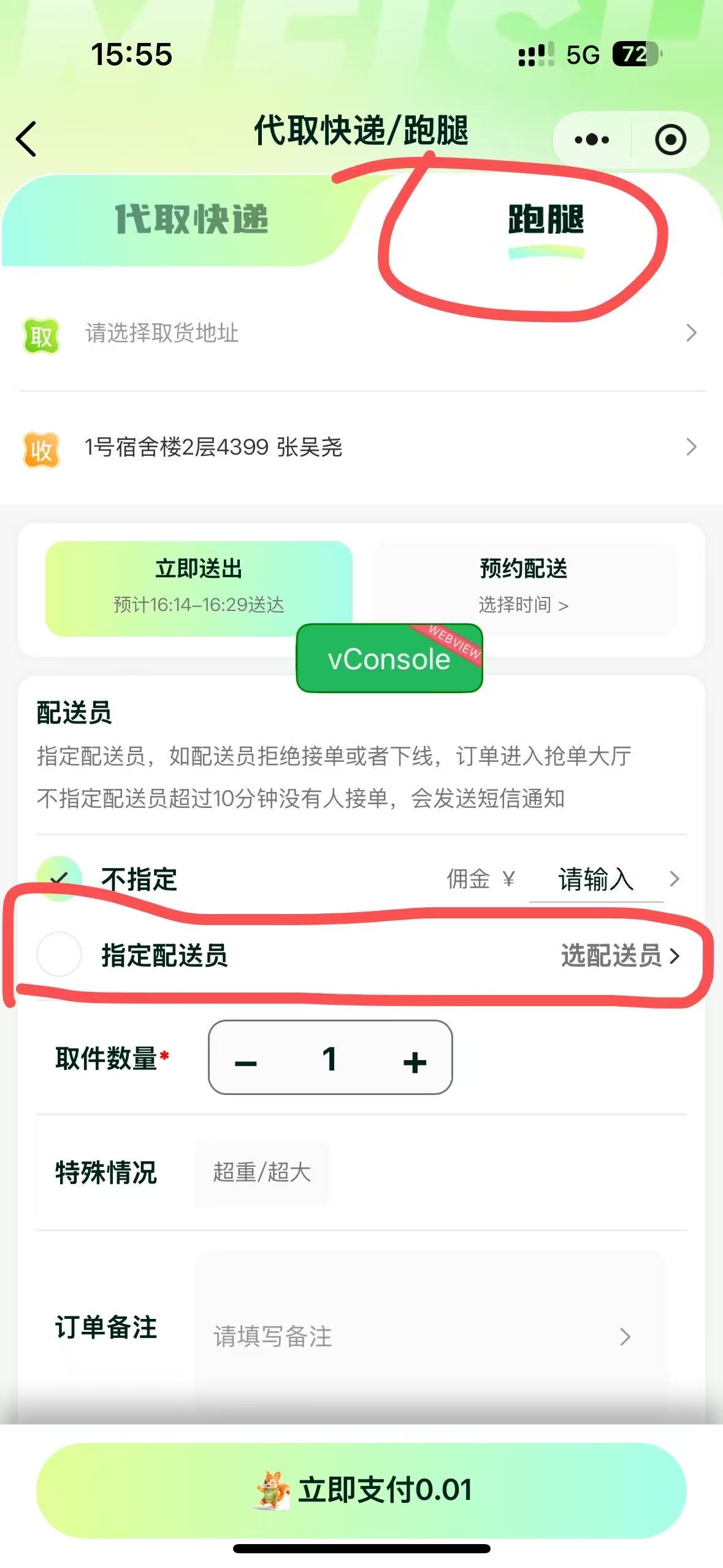
Task: Switch to the 代取快递 tab
Action: tap(191, 220)
